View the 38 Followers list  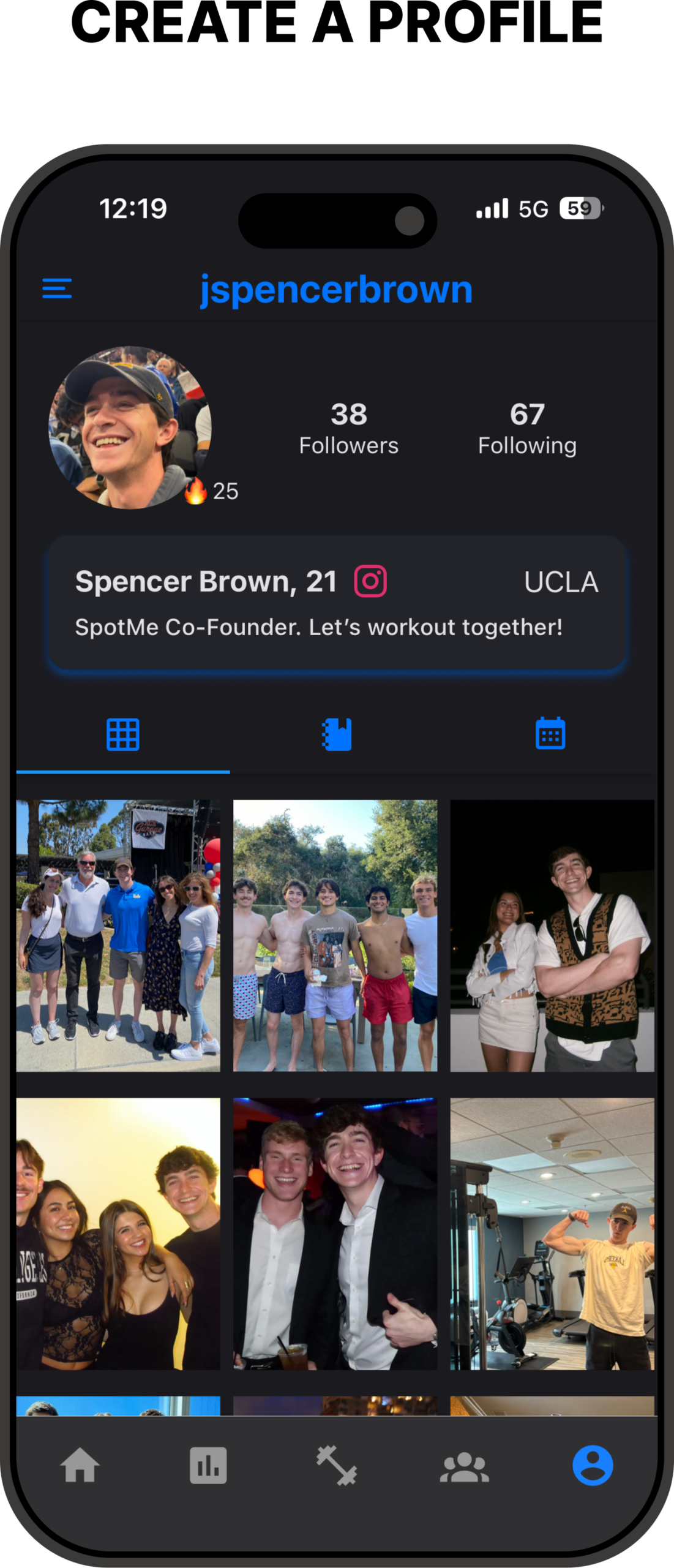[x=348, y=429]
